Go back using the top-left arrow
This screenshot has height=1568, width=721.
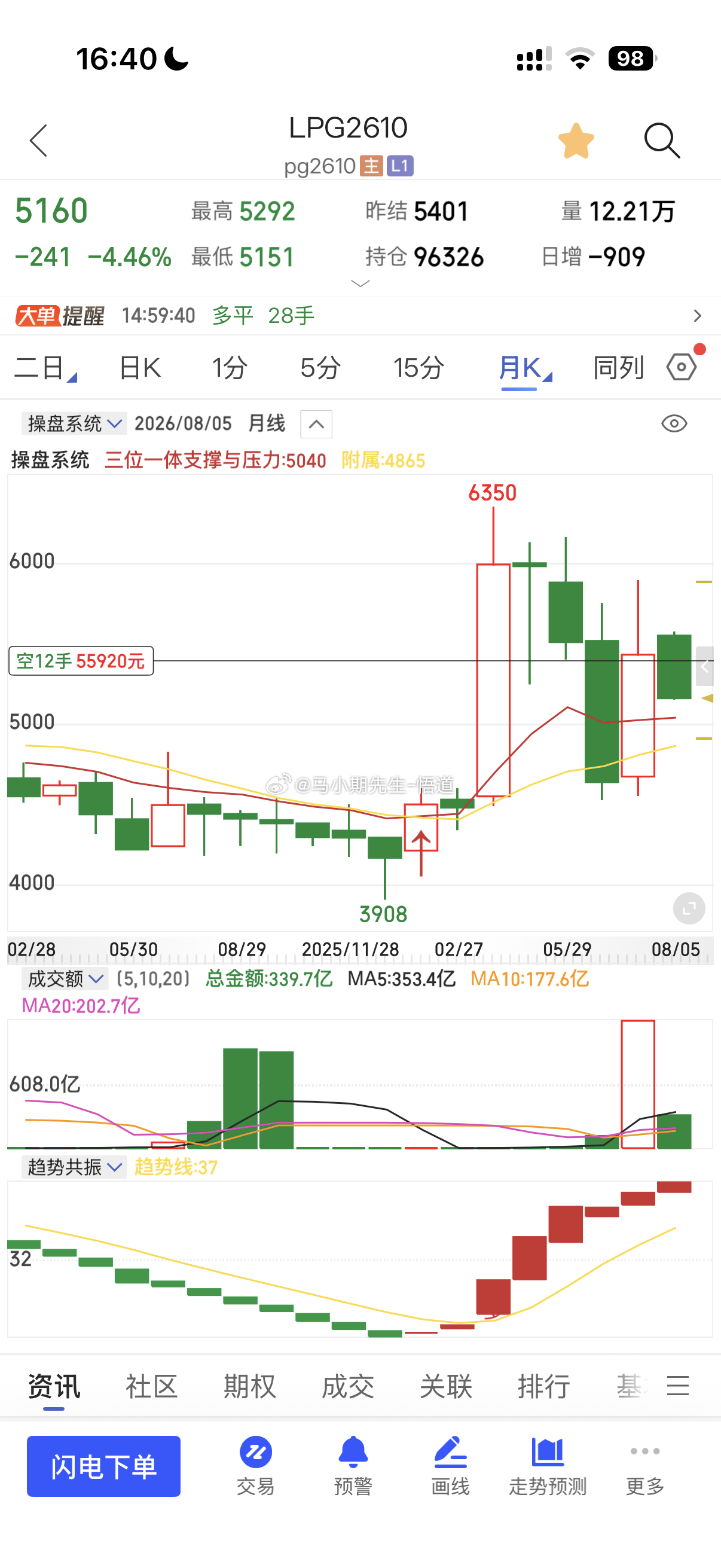coord(38,141)
